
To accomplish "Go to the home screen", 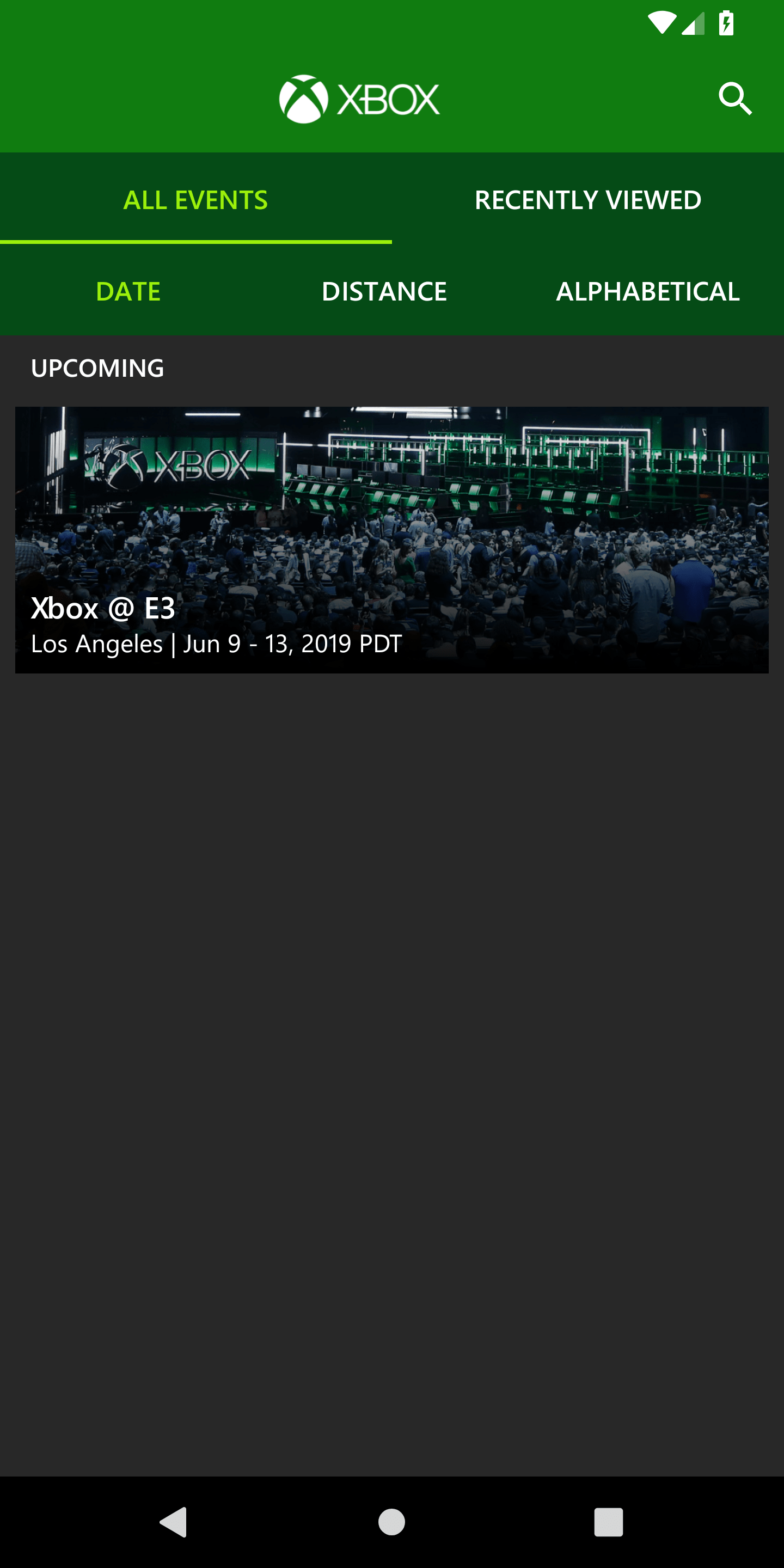I will point(391,1522).
